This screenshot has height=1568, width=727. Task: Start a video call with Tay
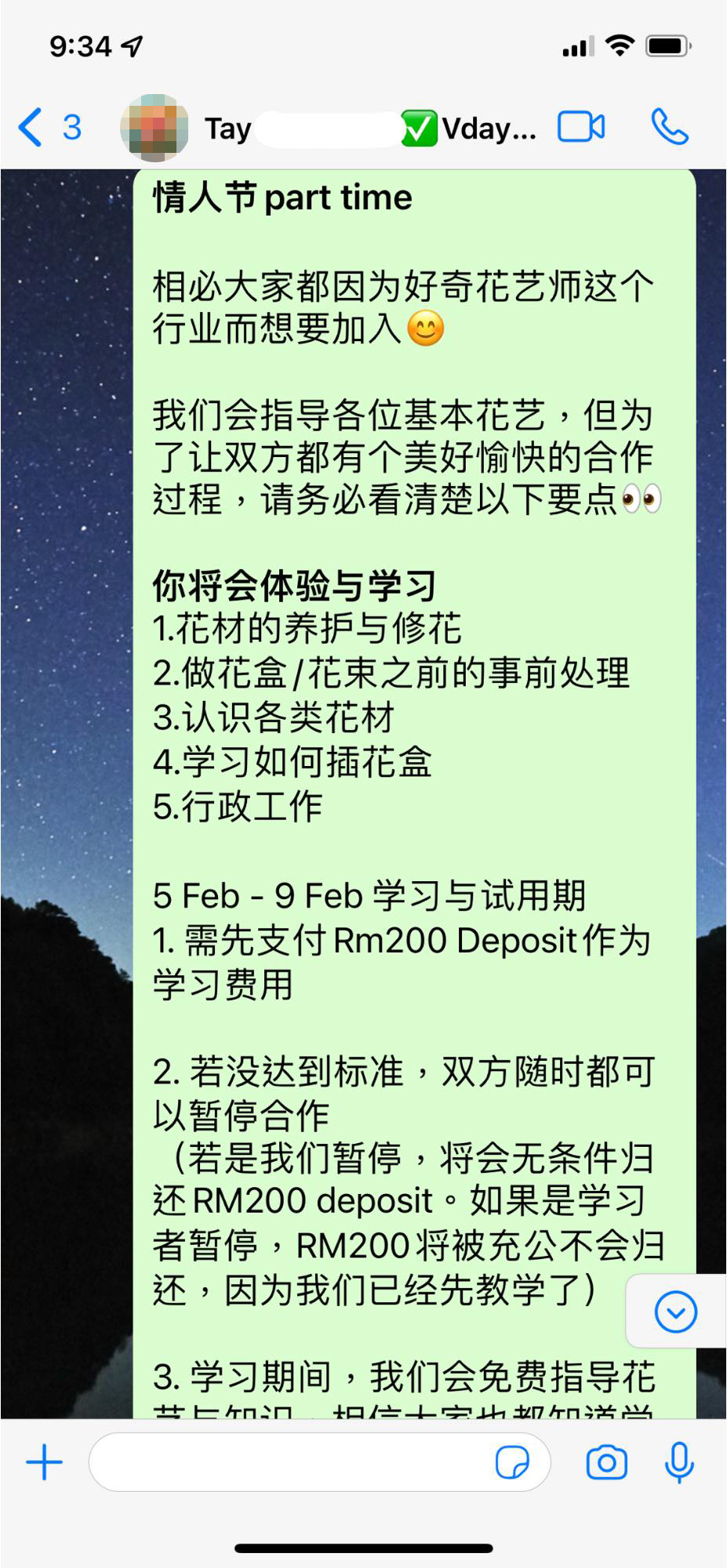coord(581,128)
